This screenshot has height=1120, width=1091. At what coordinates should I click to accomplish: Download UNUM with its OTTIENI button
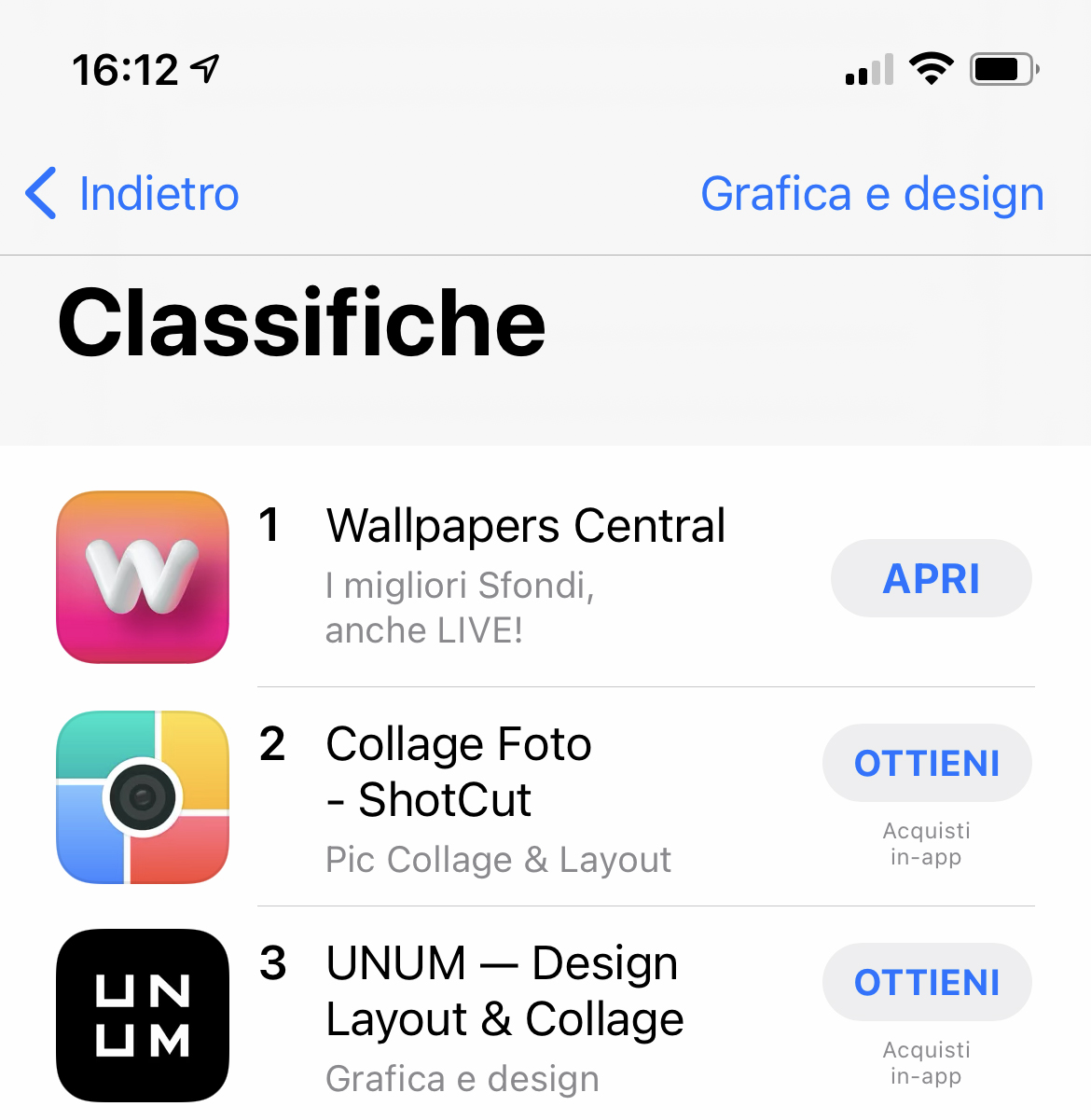[x=927, y=982]
